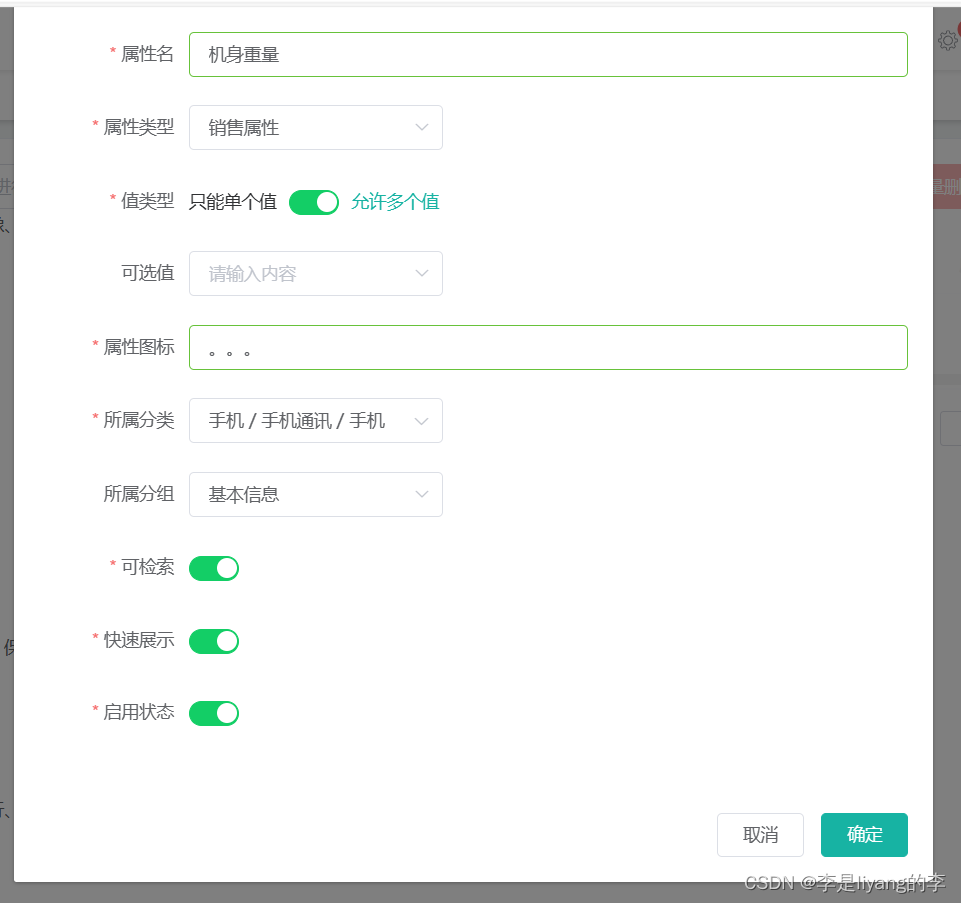Toggle the 值类型 multi-value switch
961x903 pixels.
314,202
